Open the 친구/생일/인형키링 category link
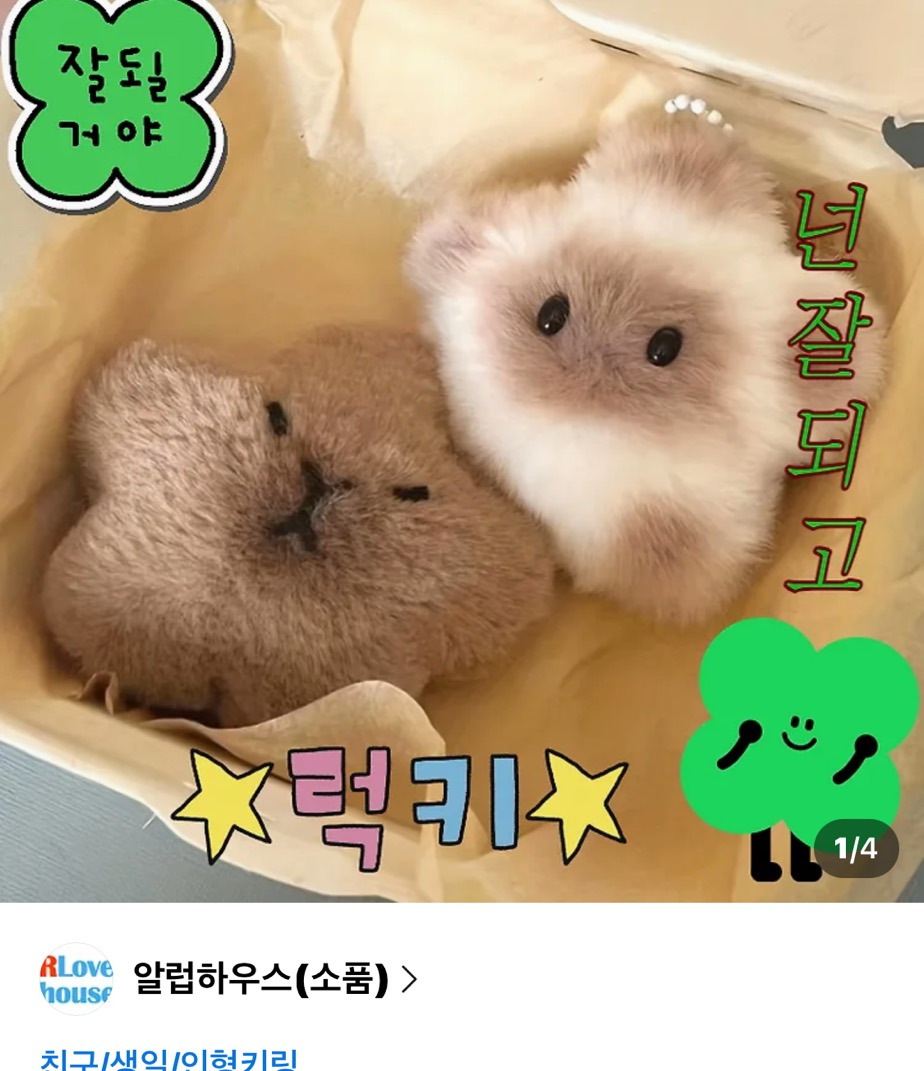This screenshot has height=1071, width=924. pyautogui.click(x=169, y=1059)
